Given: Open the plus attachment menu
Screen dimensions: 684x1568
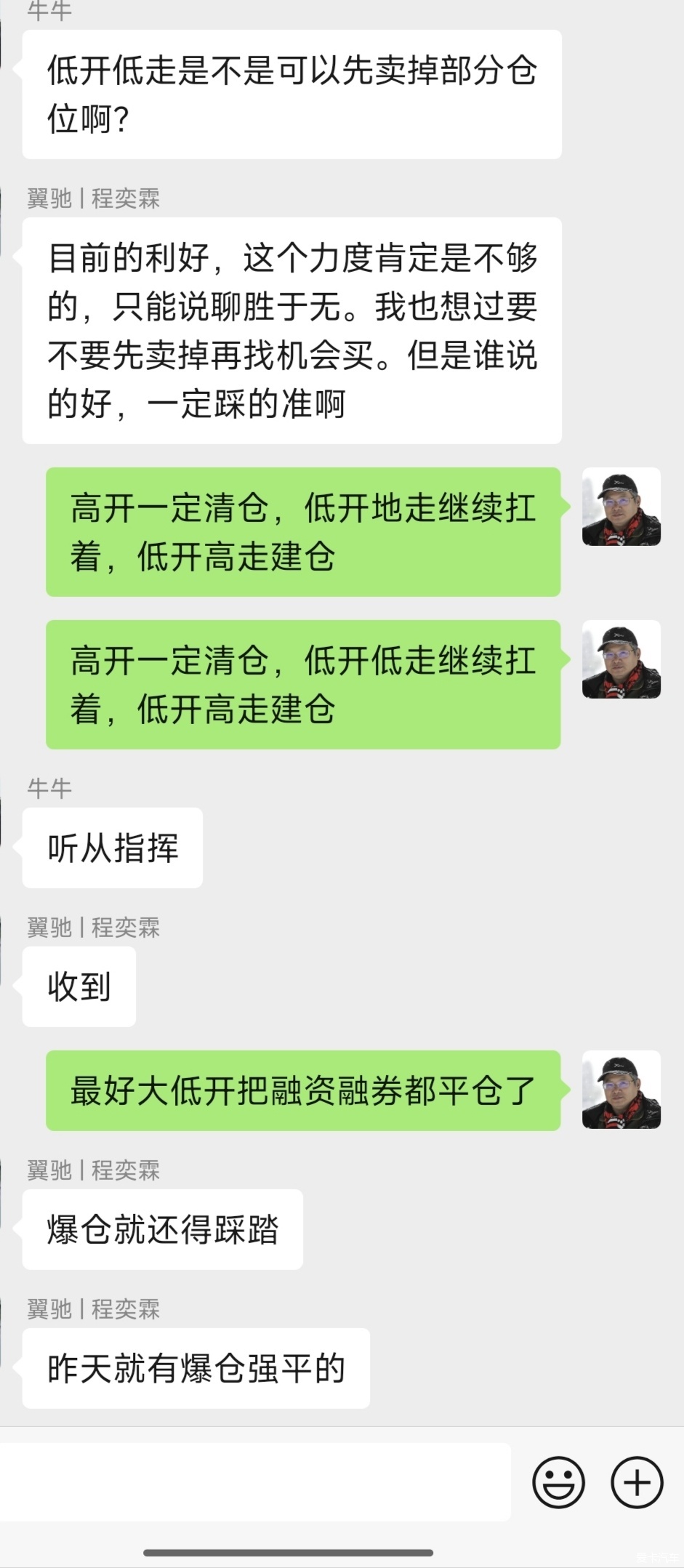Looking at the screenshot, I should point(637,1482).
